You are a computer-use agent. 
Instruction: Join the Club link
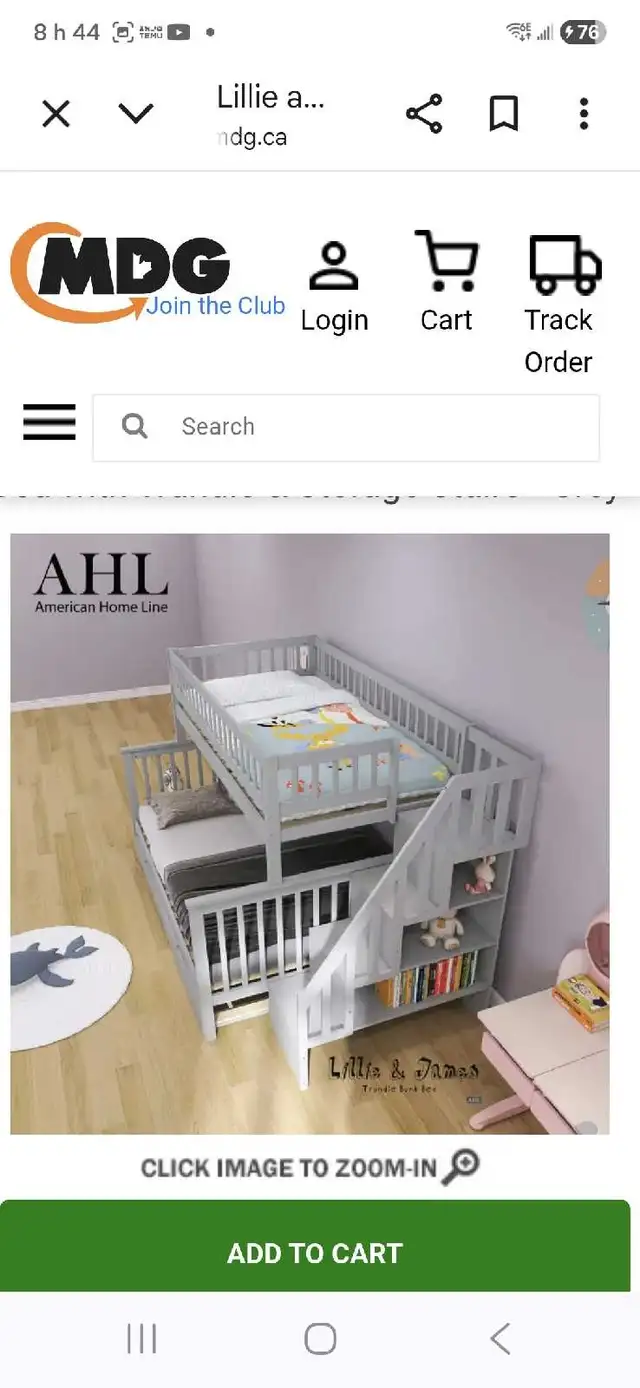[x=216, y=306]
